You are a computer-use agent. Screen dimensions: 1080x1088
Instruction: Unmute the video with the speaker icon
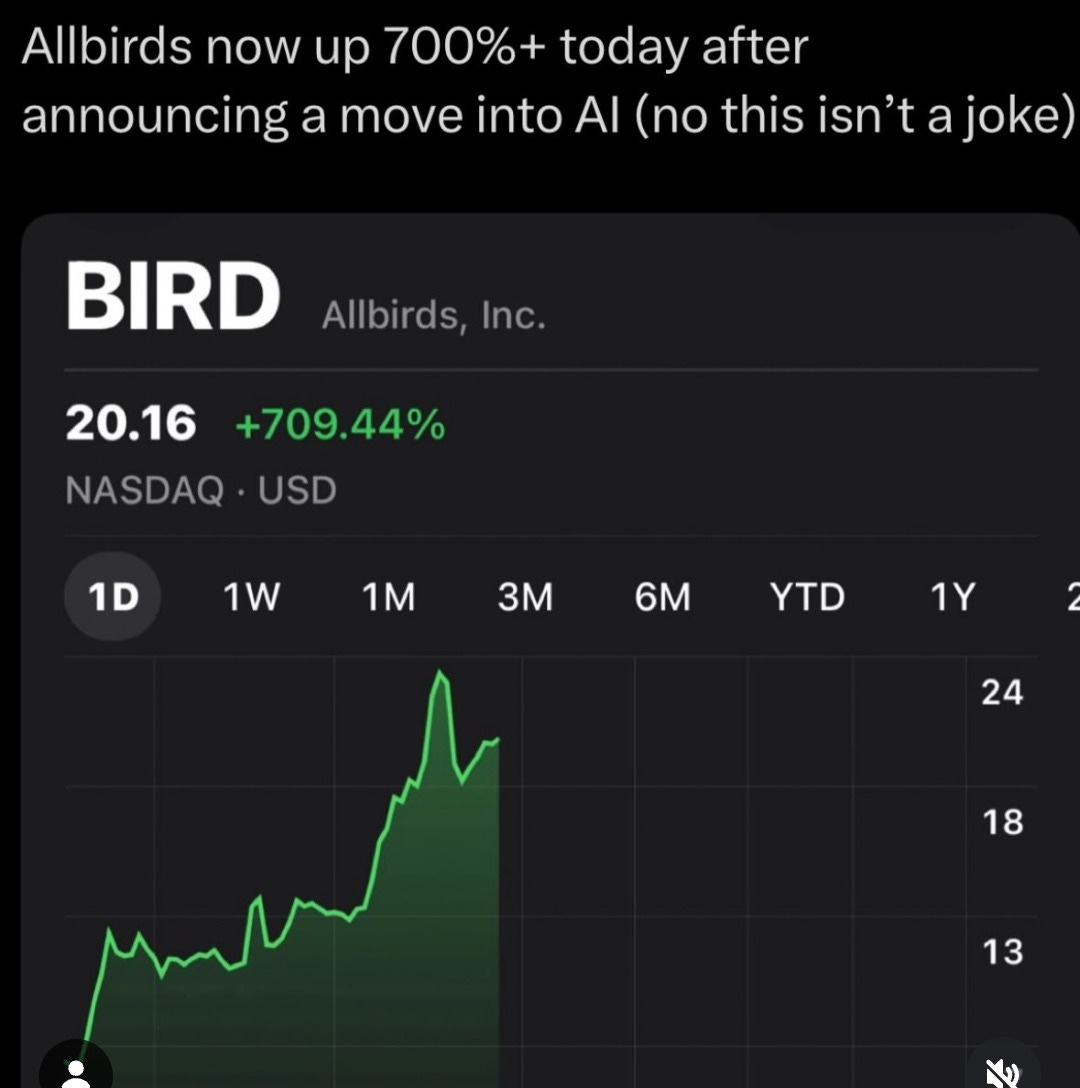[x=1000, y=1073]
